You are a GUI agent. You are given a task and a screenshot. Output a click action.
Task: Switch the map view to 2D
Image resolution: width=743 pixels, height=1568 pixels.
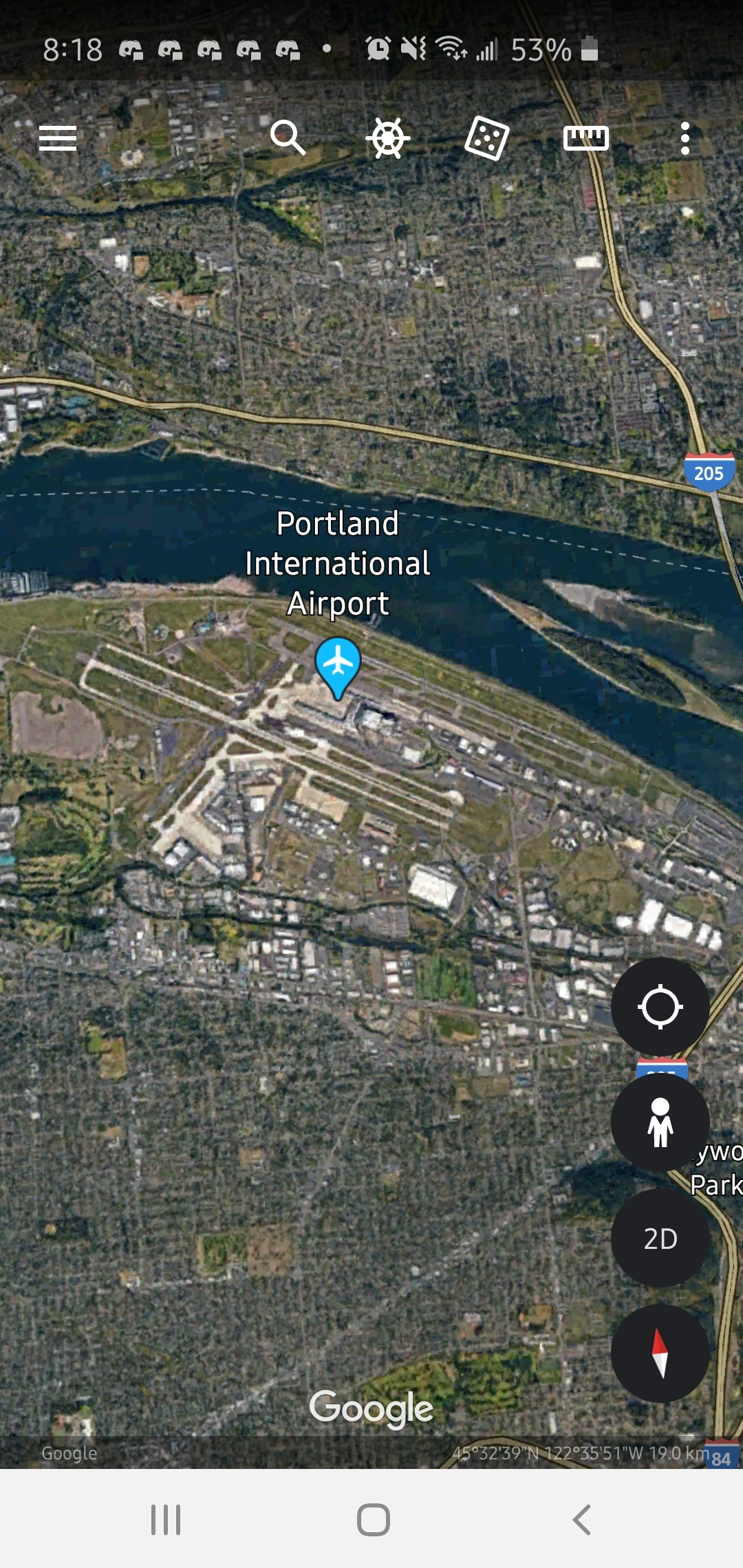click(x=660, y=1238)
